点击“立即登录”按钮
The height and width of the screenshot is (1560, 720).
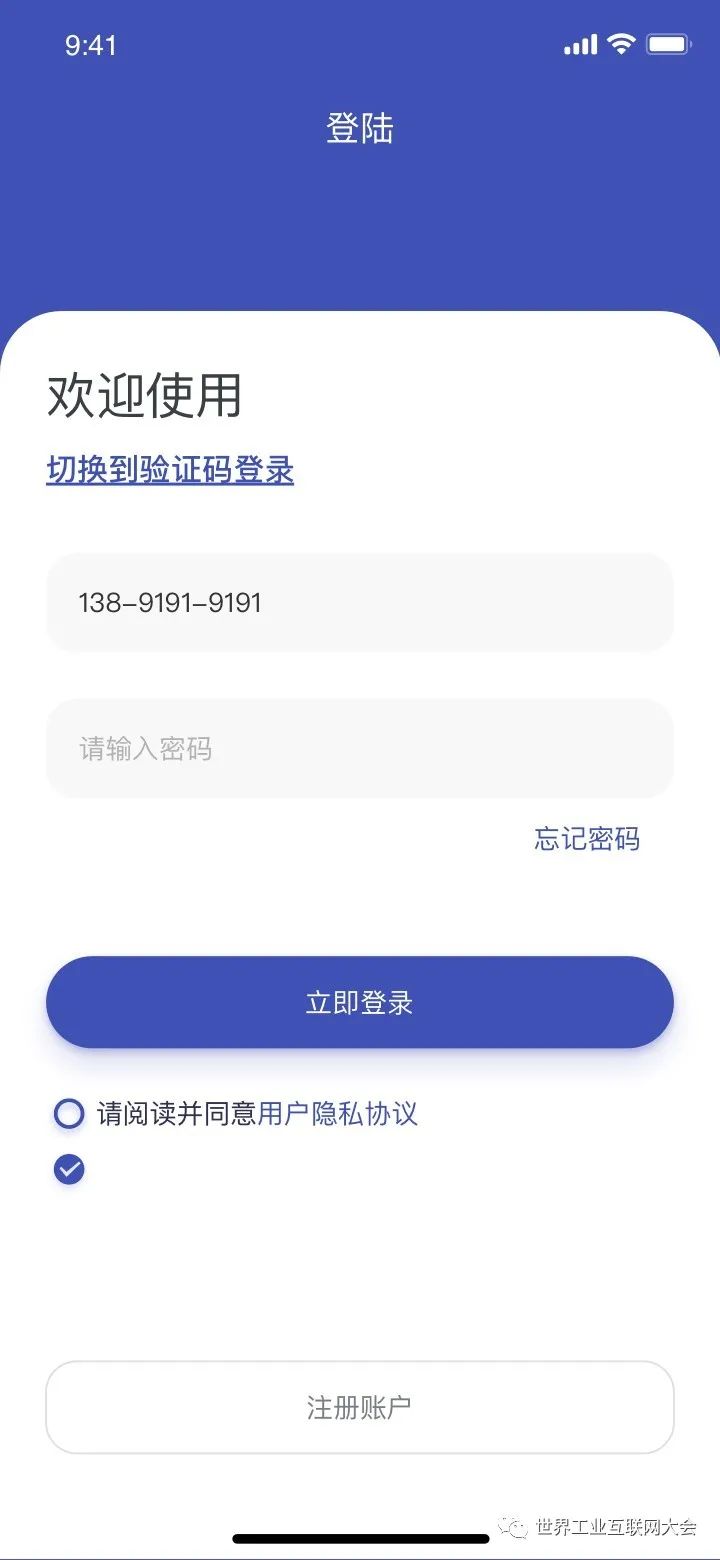pyautogui.click(x=360, y=1003)
